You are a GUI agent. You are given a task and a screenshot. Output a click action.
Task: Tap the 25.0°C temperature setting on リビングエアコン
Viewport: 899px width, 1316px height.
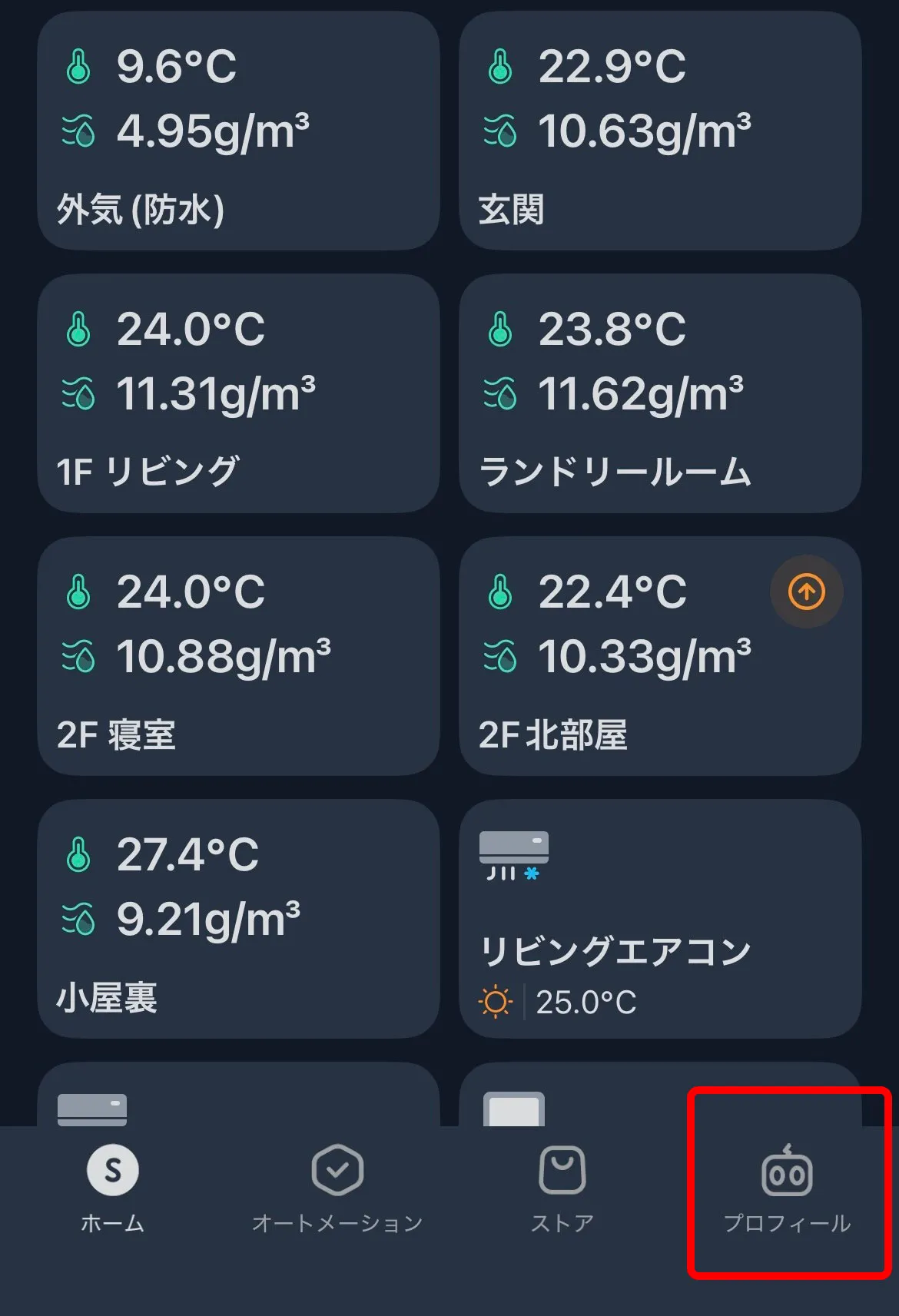[x=589, y=1001]
